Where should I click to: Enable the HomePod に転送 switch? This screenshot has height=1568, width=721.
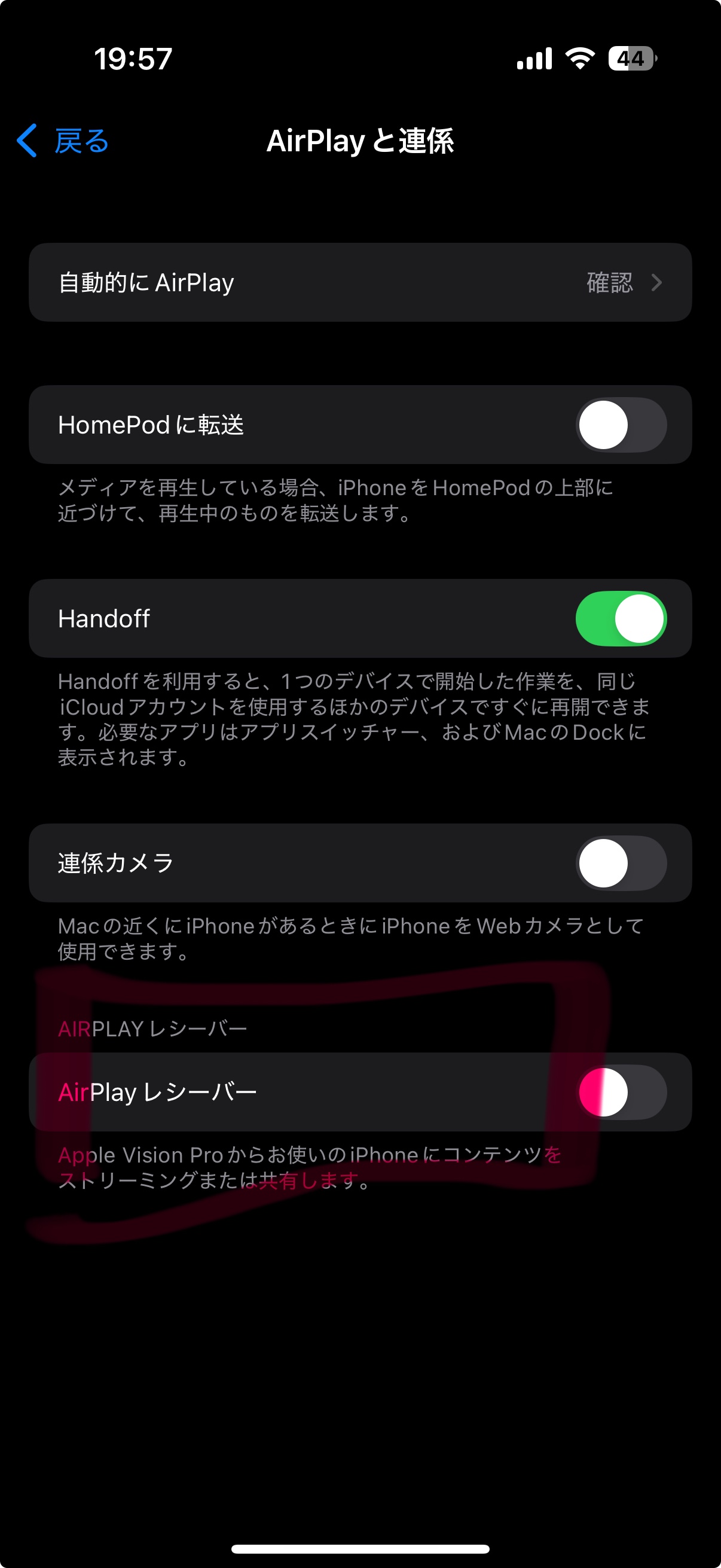tap(621, 425)
